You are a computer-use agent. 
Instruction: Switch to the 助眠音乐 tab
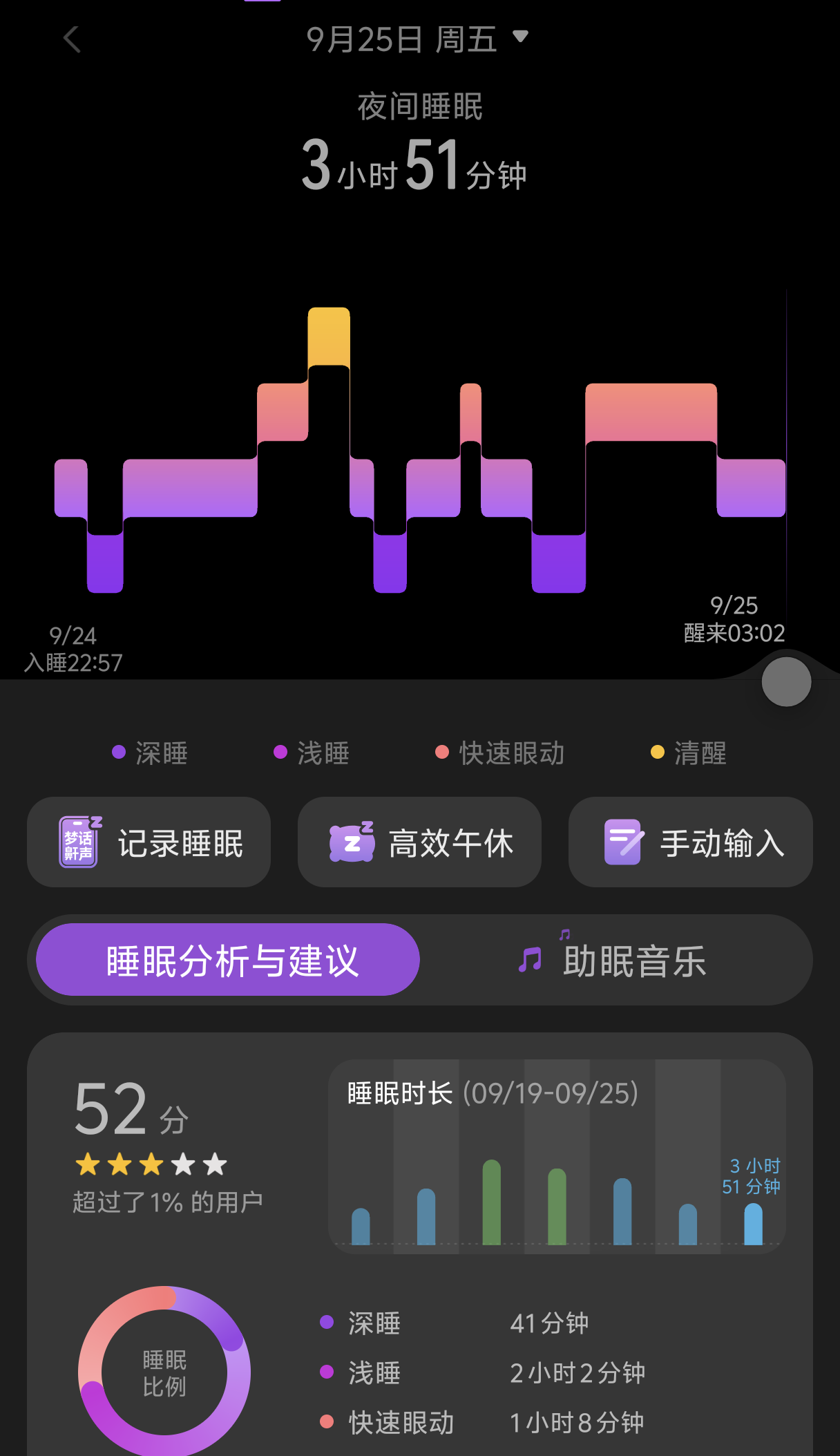(x=613, y=960)
